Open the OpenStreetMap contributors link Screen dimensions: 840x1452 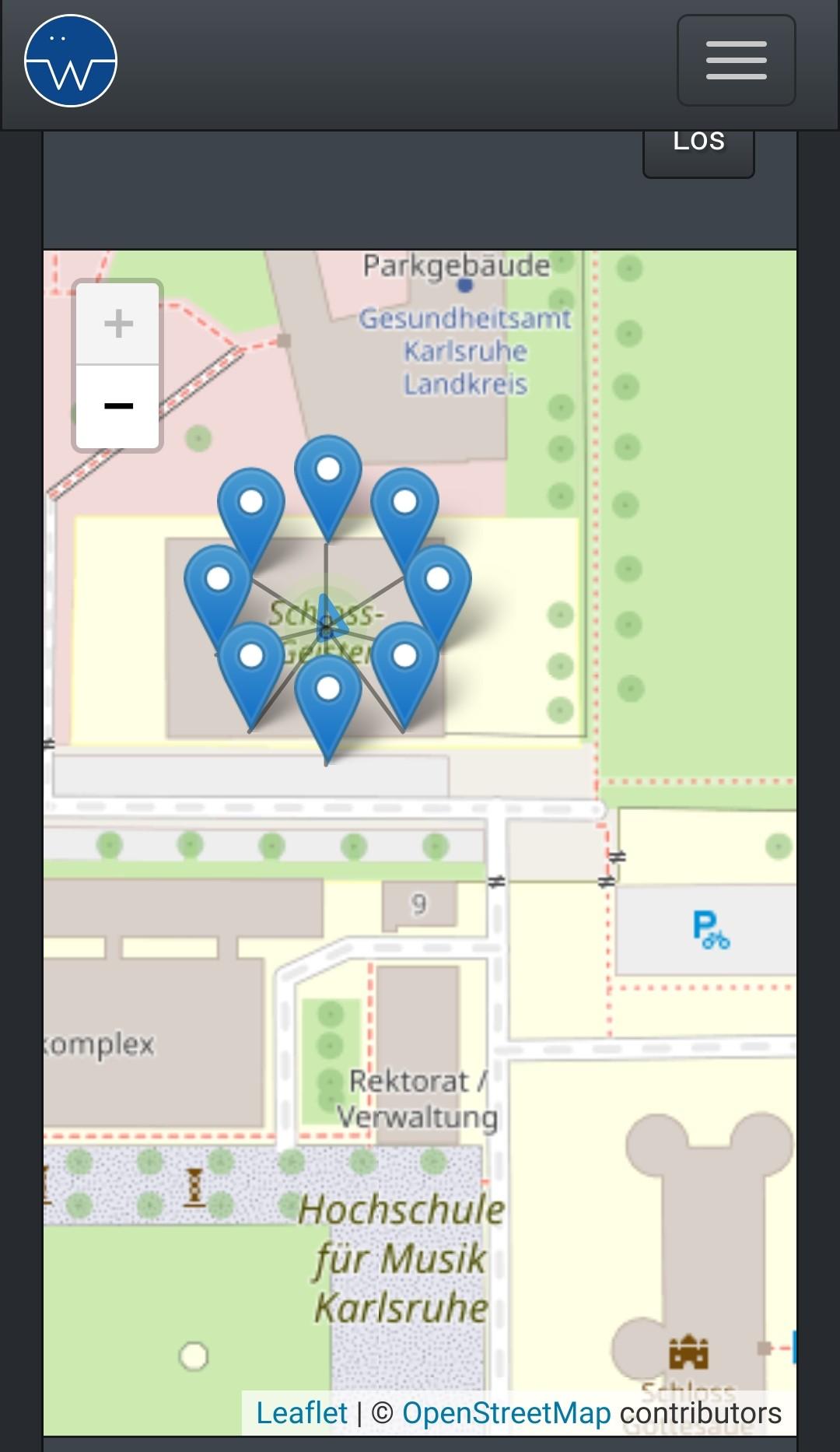pyautogui.click(x=506, y=1413)
